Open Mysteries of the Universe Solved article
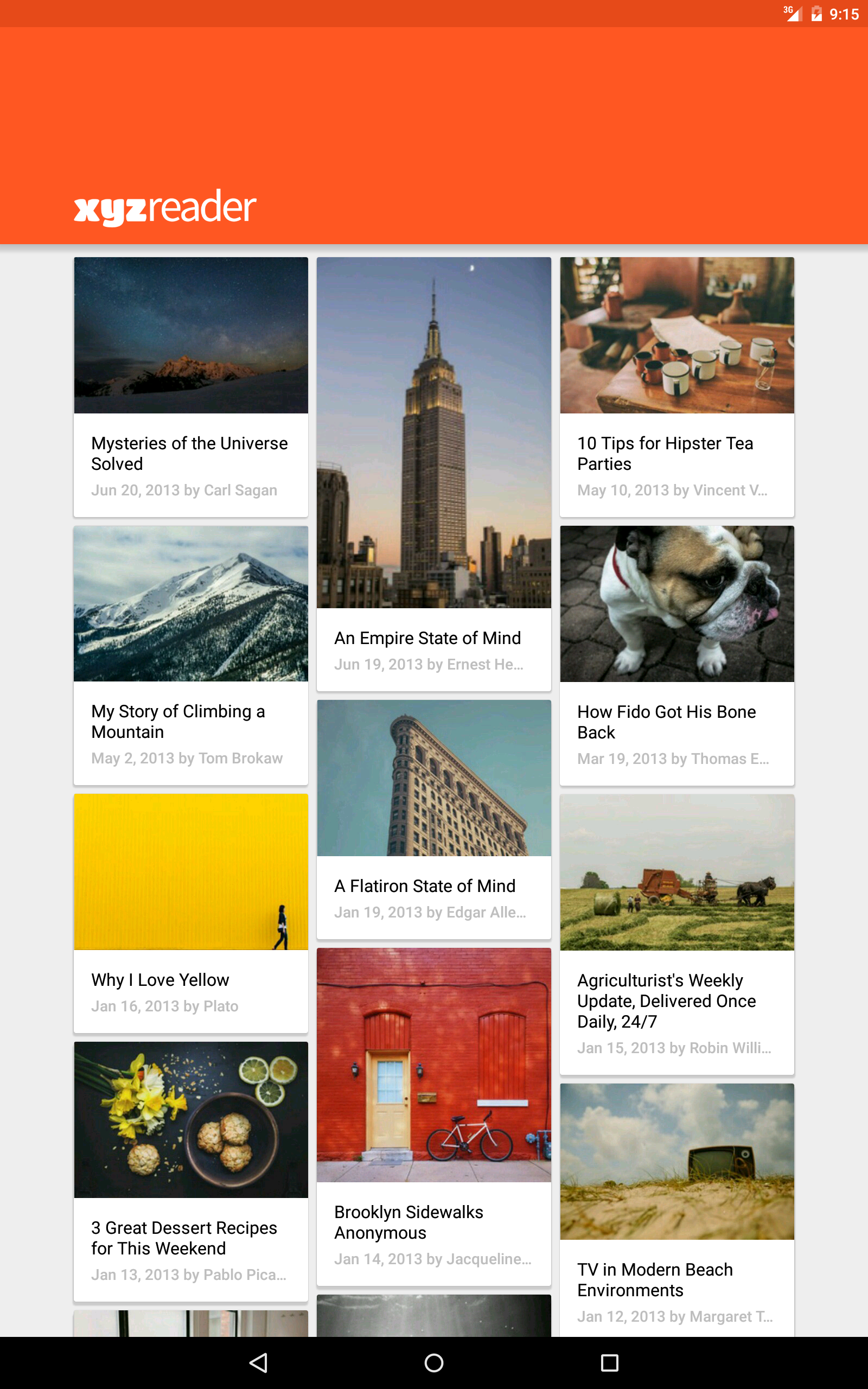Image resolution: width=868 pixels, height=1389 pixels. pos(190,387)
